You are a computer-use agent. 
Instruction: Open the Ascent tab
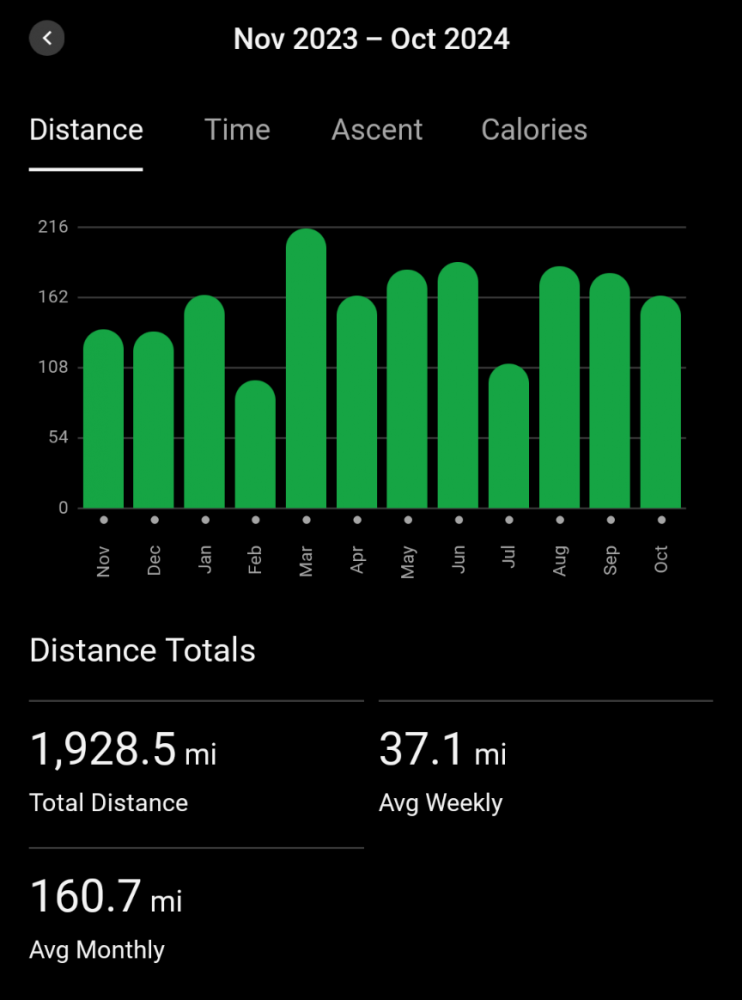click(x=377, y=130)
